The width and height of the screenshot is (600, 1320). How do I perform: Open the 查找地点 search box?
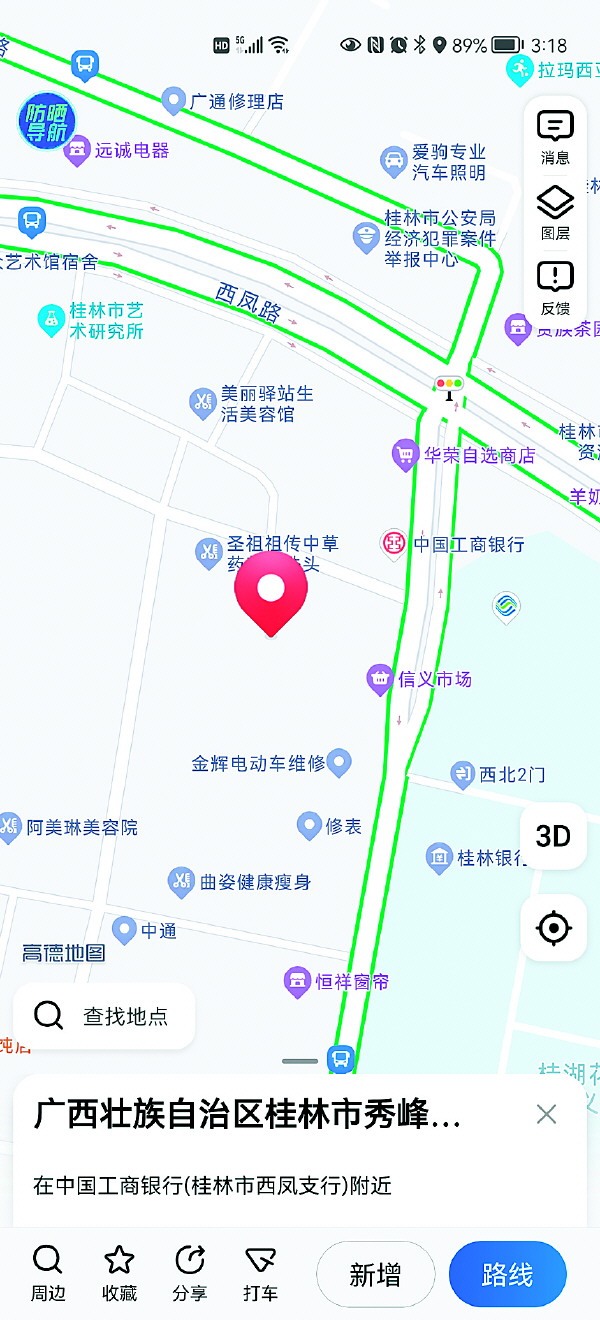104,1016
